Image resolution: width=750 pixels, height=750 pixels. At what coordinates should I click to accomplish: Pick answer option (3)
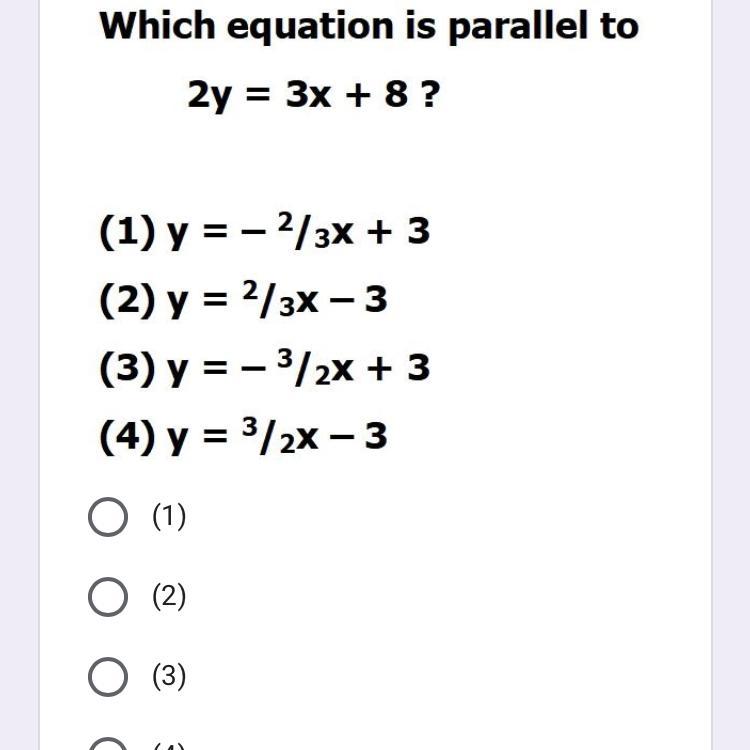click(108, 677)
